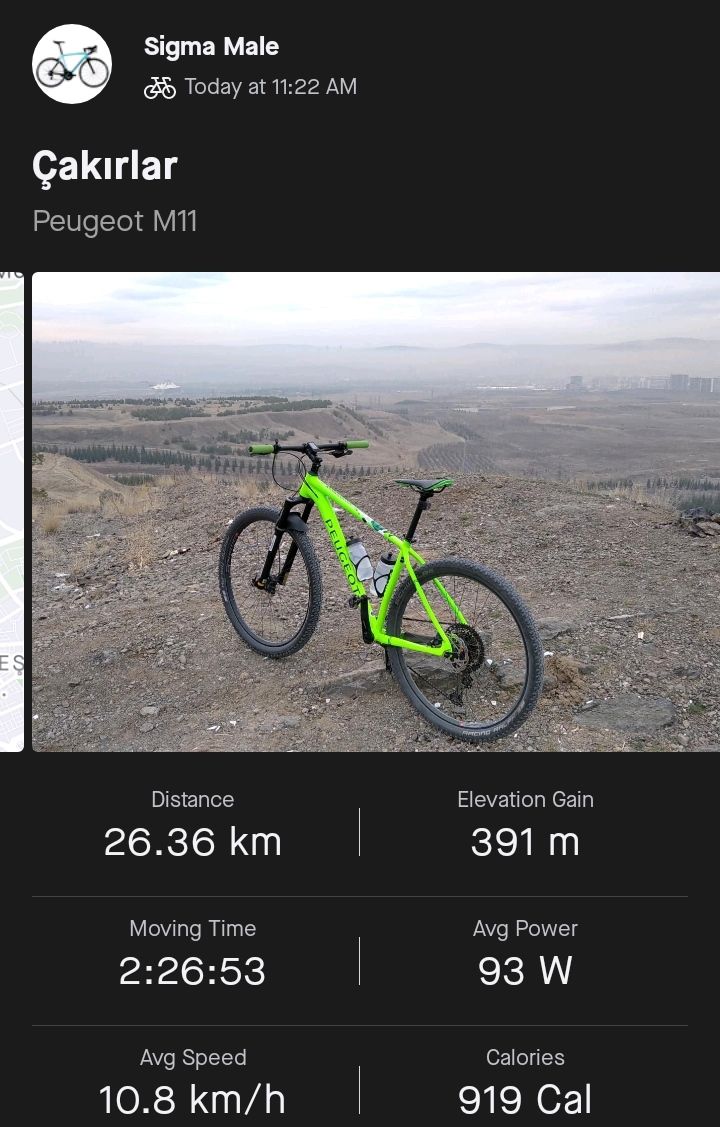This screenshot has height=1127, width=720.
Task: Open the green Peugeot bike photo
Action: (376, 511)
